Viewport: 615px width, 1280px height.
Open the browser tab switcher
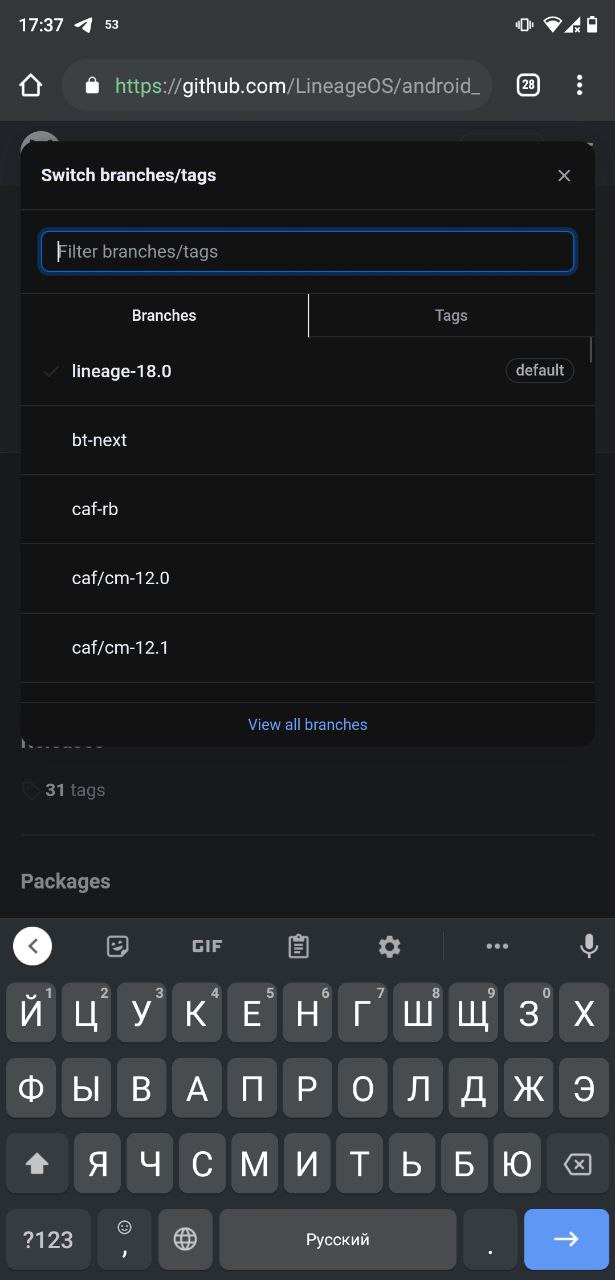pyautogui.click(x=528, y=86)
